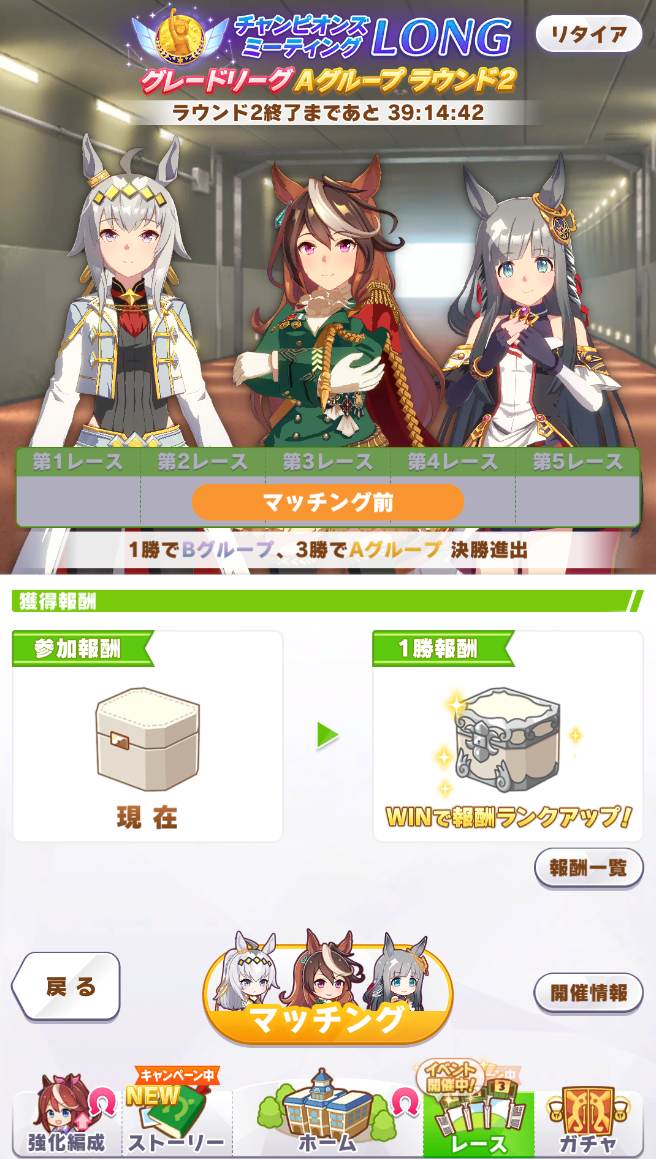Switch to the 強化編成 tab
This screenshot has width=656, height=1159.
click(x=66, y=1122)
